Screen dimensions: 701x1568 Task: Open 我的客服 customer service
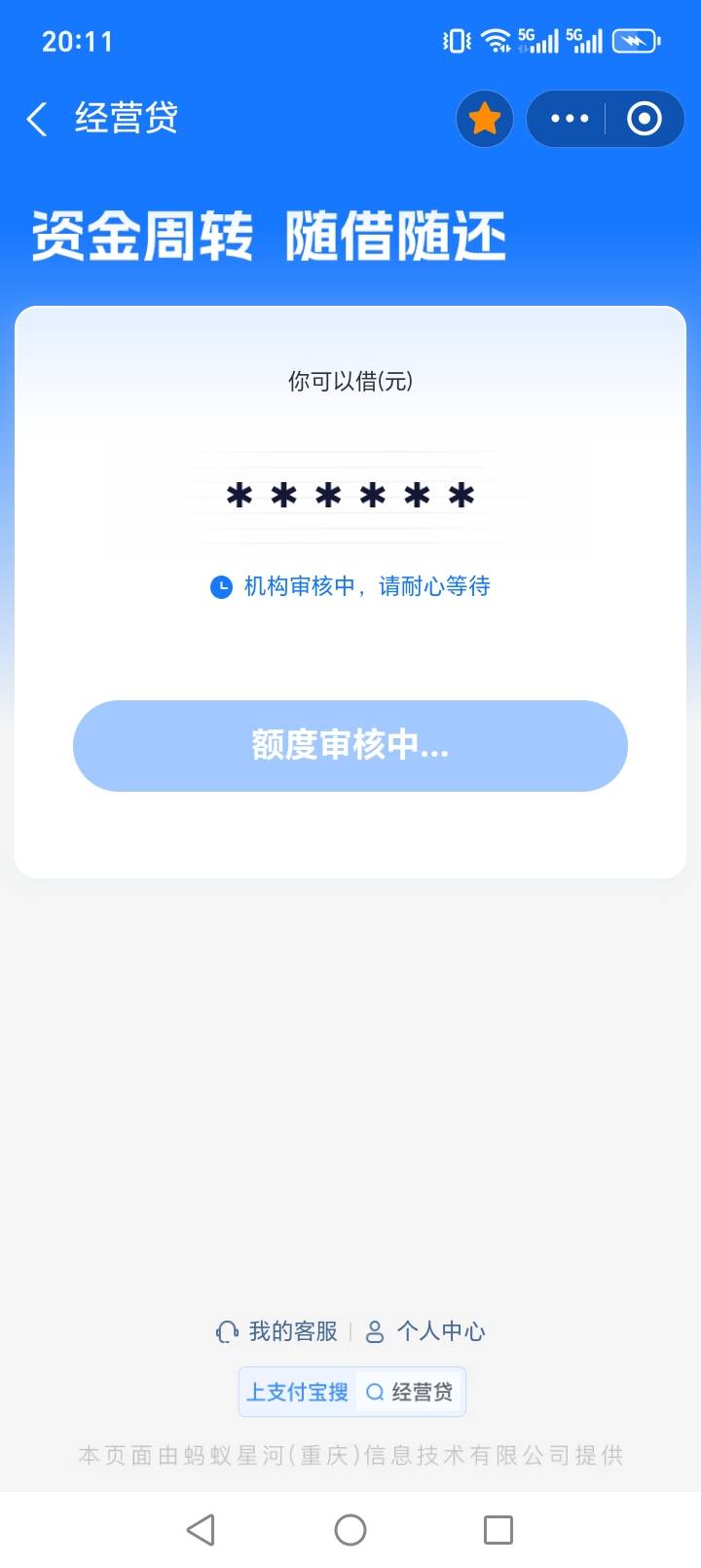coord(277,1331)
